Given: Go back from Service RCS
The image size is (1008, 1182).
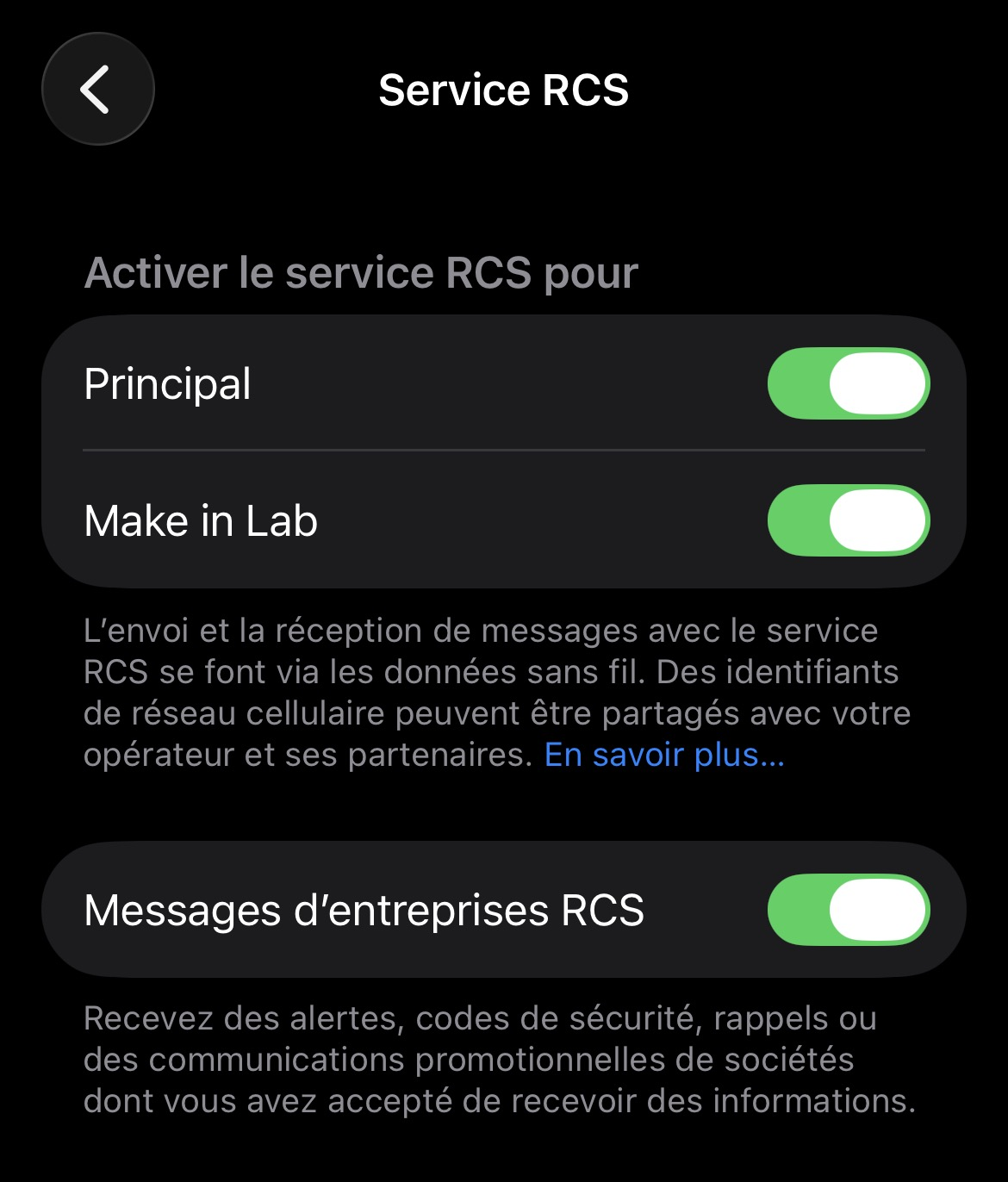Looking at the screenshot, I should (97, 89).
